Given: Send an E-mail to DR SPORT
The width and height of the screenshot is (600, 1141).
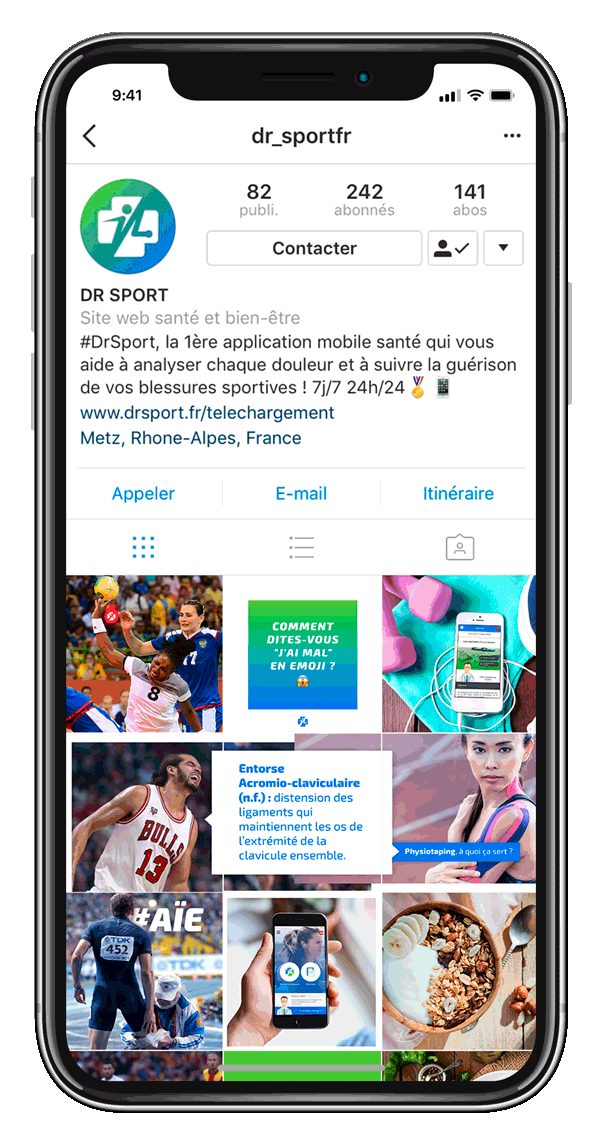Looking at the screenshot, I should tap(301, 493).
